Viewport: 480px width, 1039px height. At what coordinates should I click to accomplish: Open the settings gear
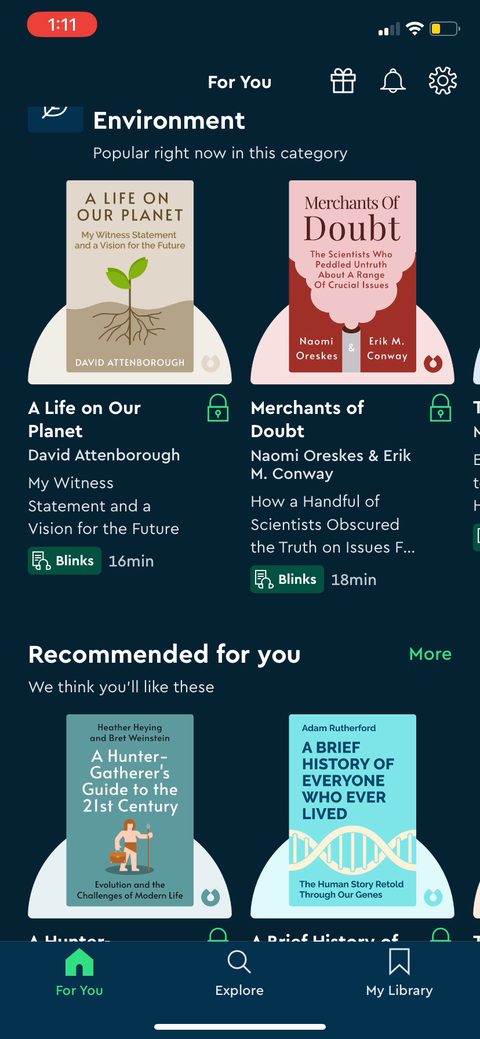pyautogui.click(x=443, y=81)
